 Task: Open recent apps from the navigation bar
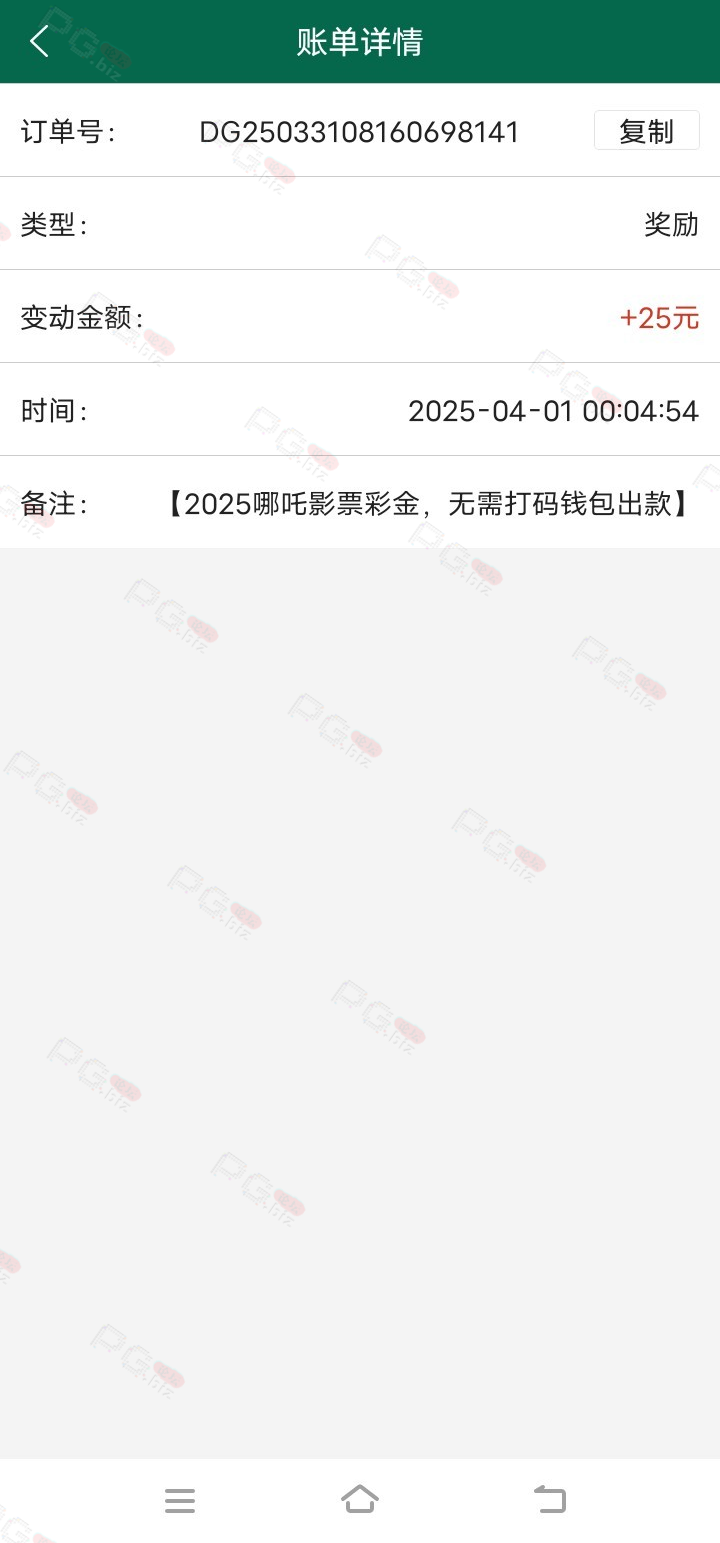(180, 1500)
